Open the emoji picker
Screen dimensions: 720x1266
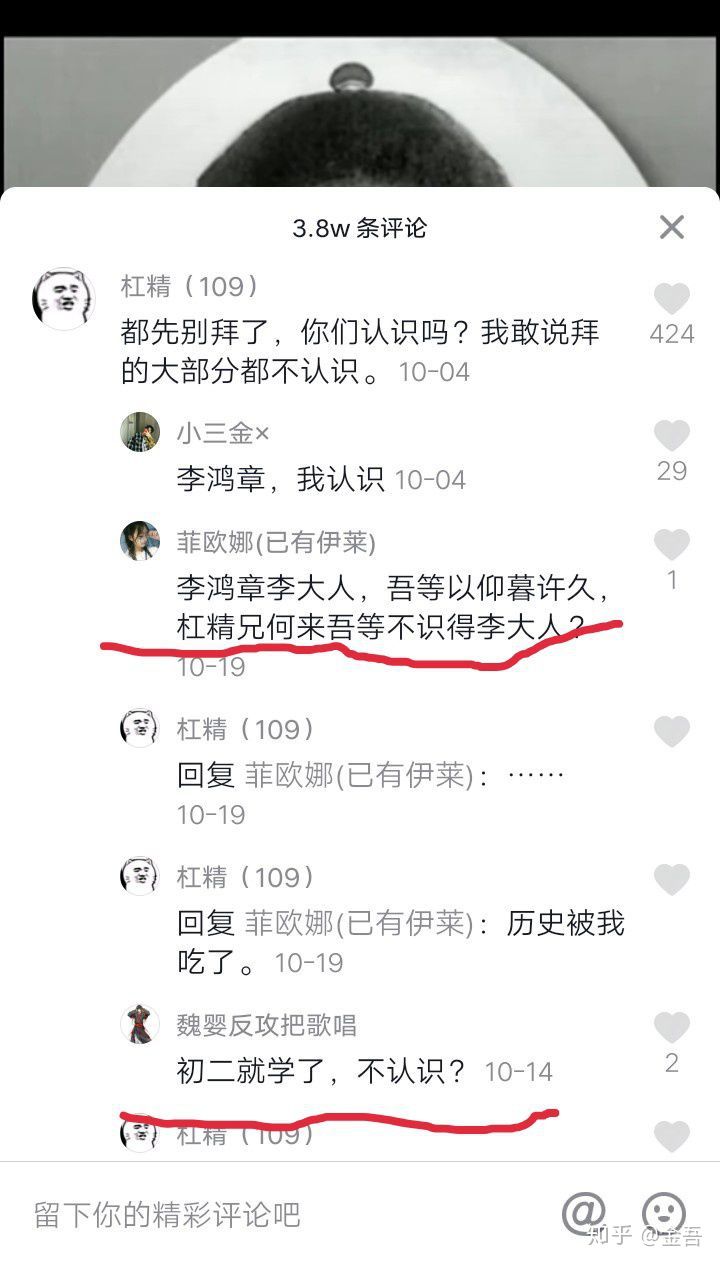663,1213
